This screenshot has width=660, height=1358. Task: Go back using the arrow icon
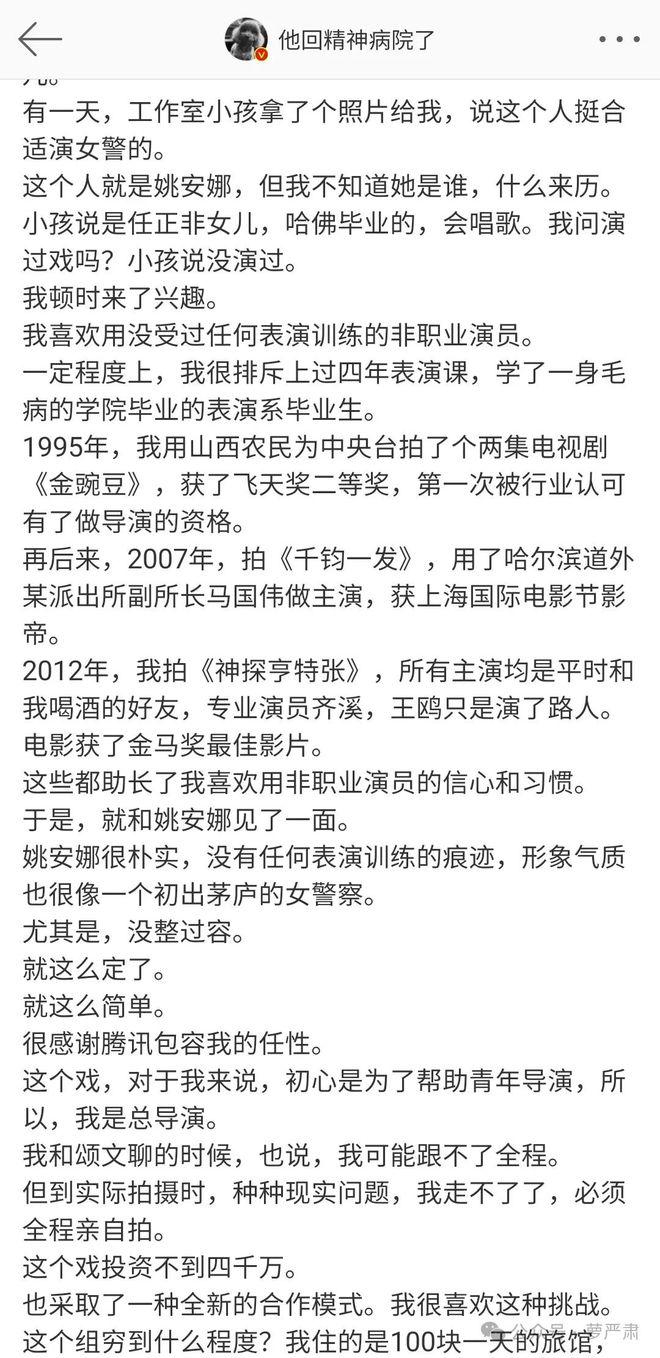coord(40,40)
